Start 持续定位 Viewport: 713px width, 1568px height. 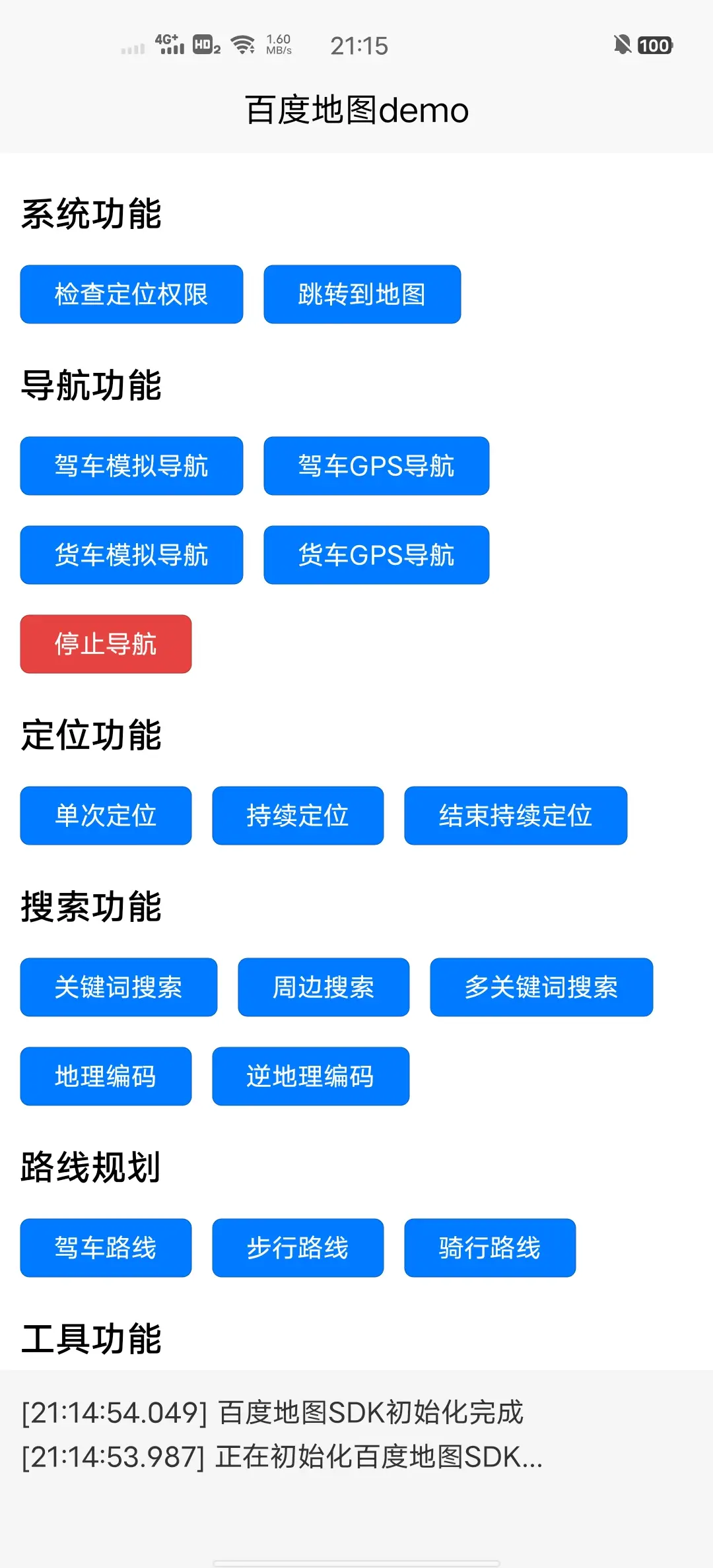pos(298,816)
